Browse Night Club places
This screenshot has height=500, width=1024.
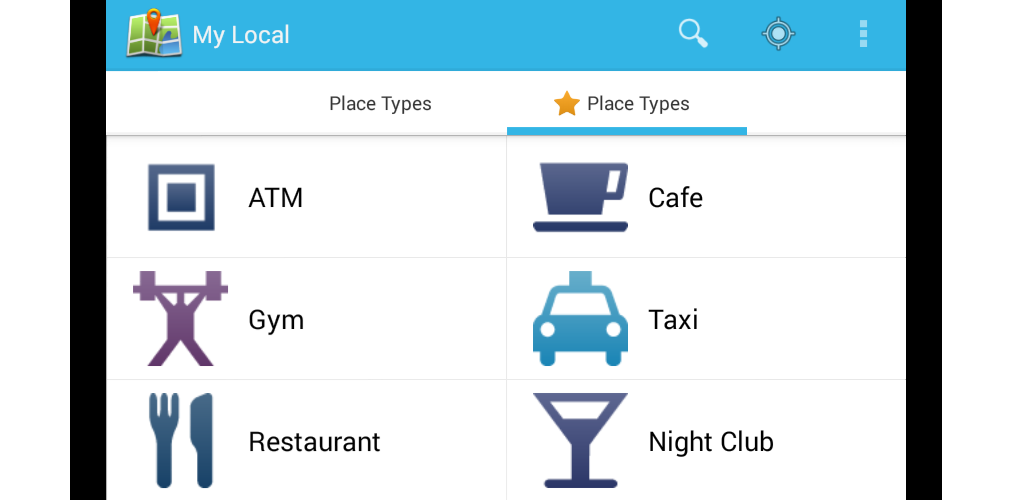click(706, 441)
